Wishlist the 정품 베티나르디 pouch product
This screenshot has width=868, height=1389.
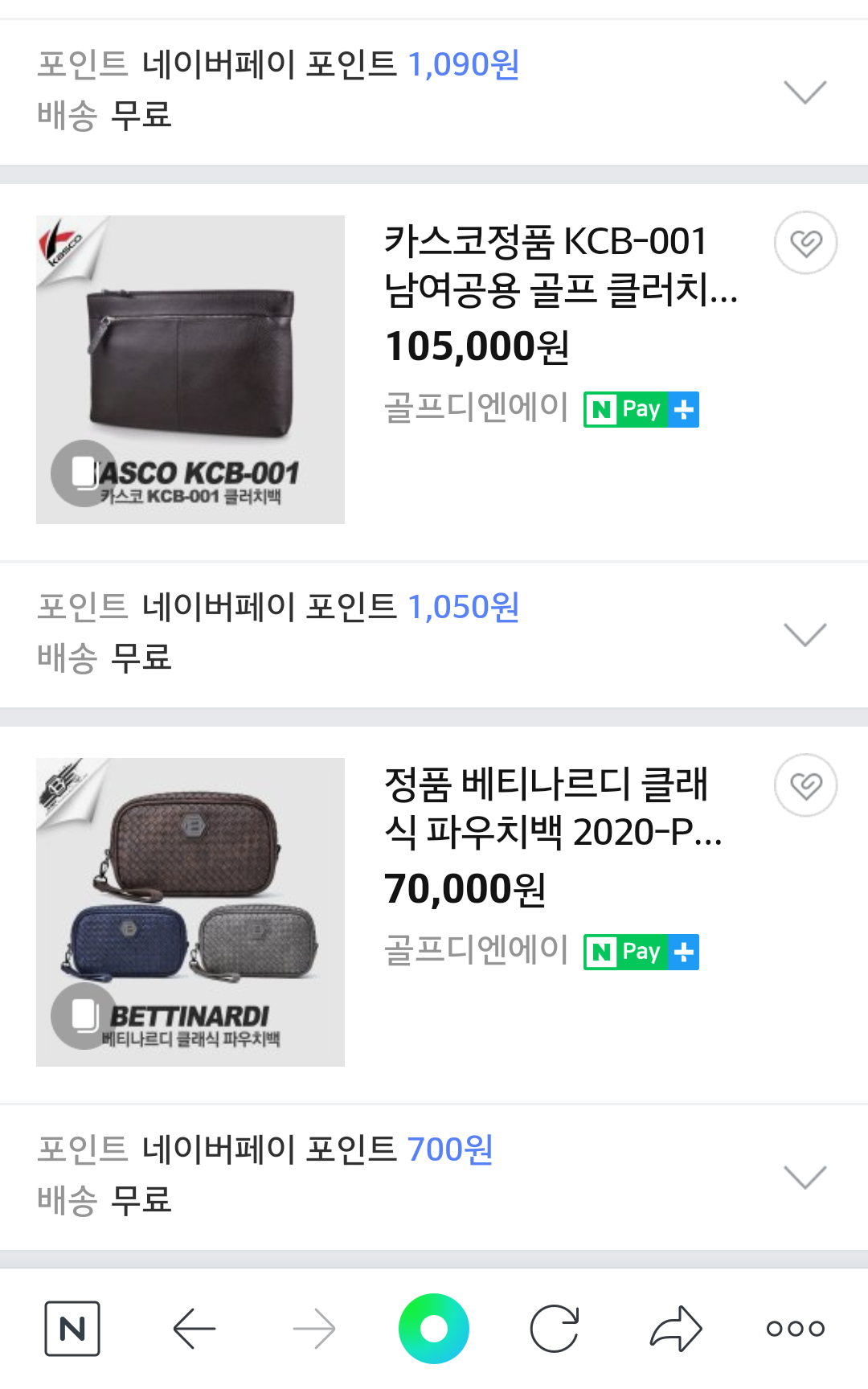805,785
